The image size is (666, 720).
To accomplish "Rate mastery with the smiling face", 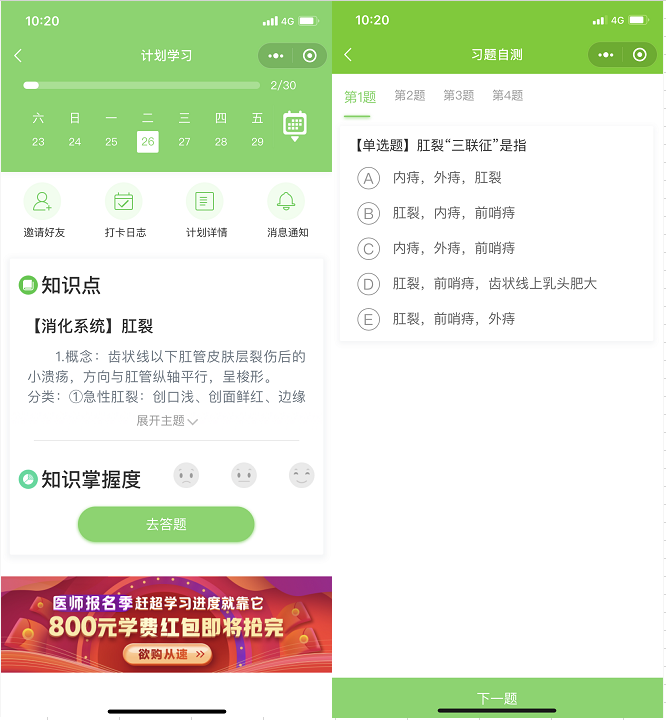I will click(301, 476).
